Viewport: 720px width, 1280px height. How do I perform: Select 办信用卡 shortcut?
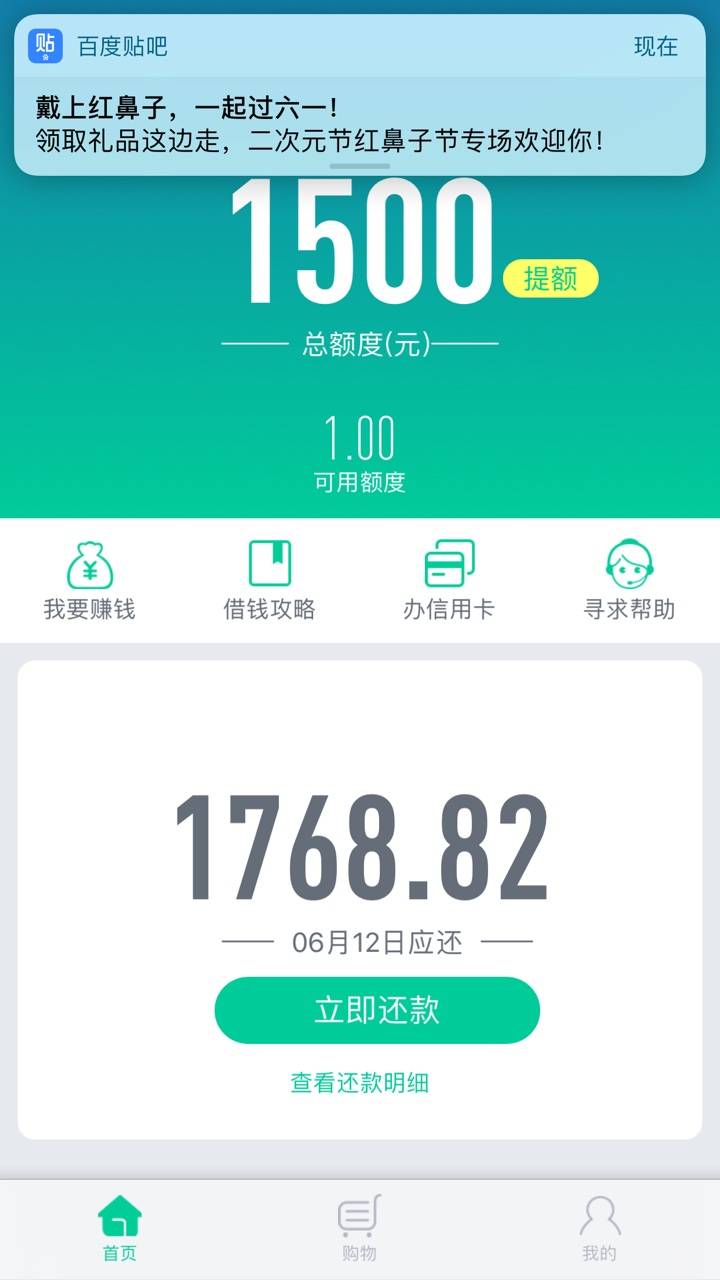coord(449,580)
